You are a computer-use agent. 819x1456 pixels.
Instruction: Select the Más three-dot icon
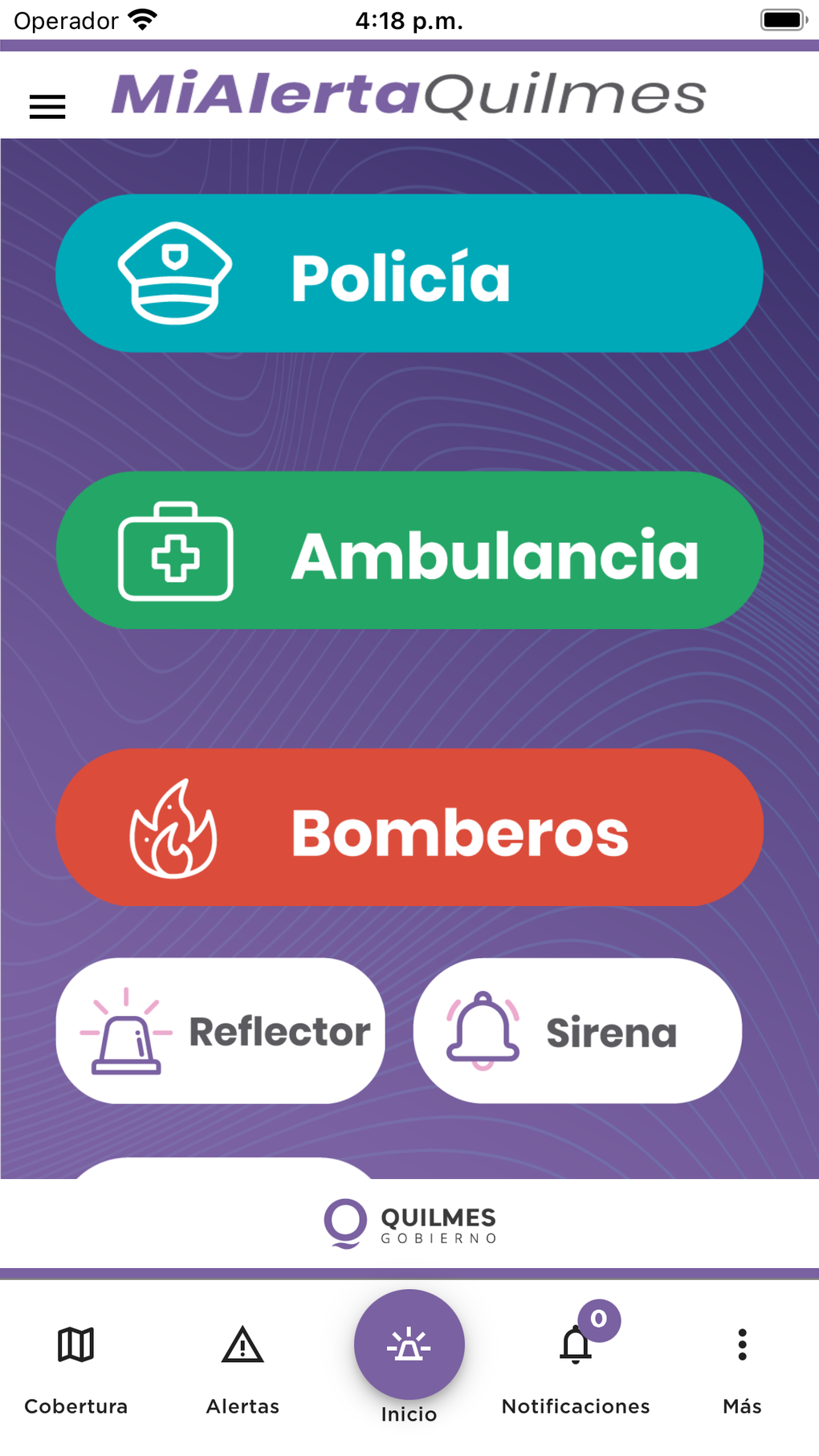click(x=741, y=1345)
